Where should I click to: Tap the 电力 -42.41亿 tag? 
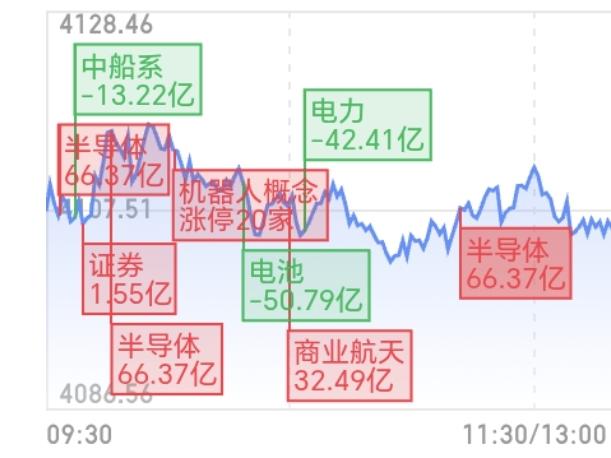coord(368,125)
